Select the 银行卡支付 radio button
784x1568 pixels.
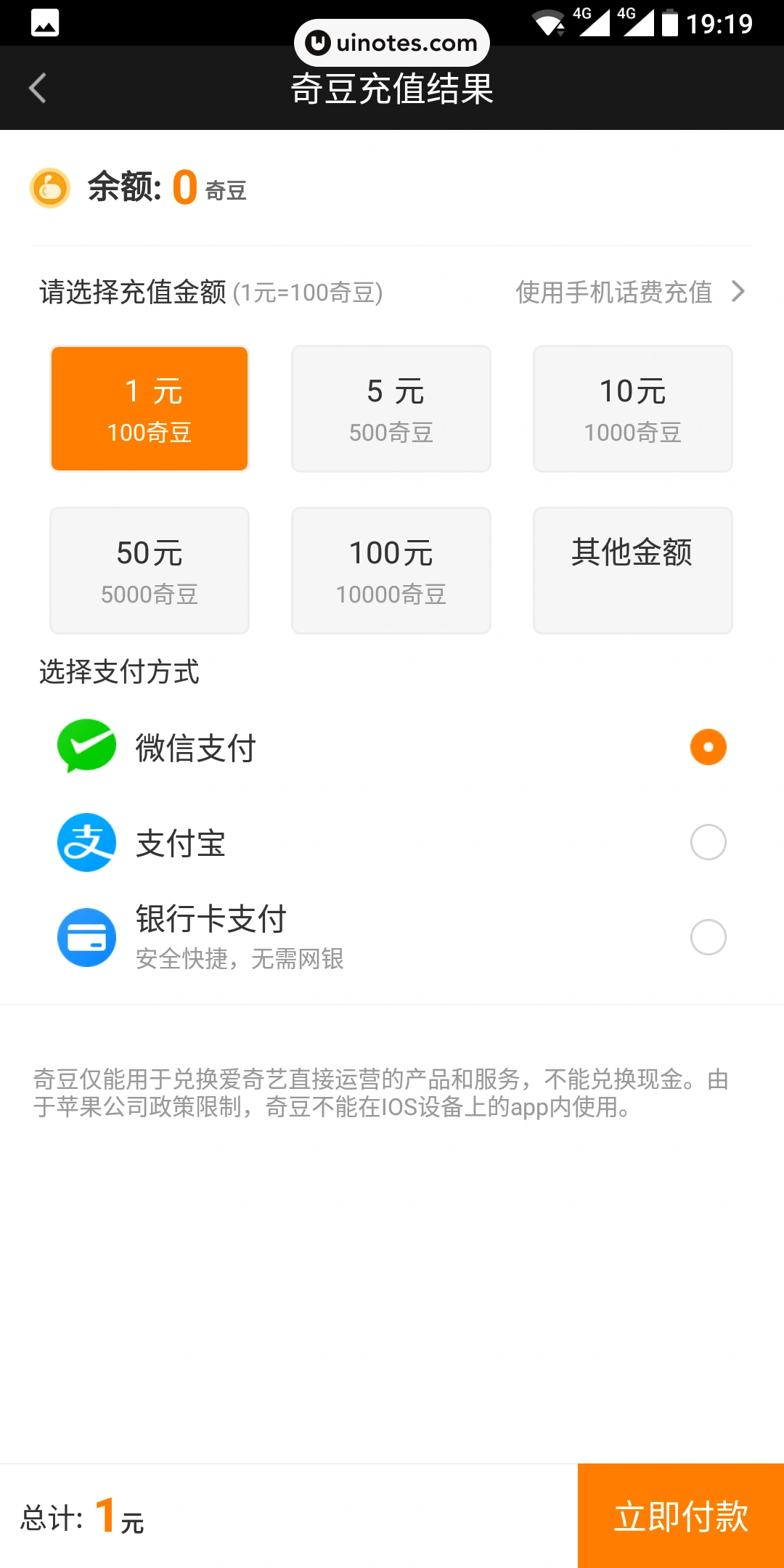click(x=708, y=936)
